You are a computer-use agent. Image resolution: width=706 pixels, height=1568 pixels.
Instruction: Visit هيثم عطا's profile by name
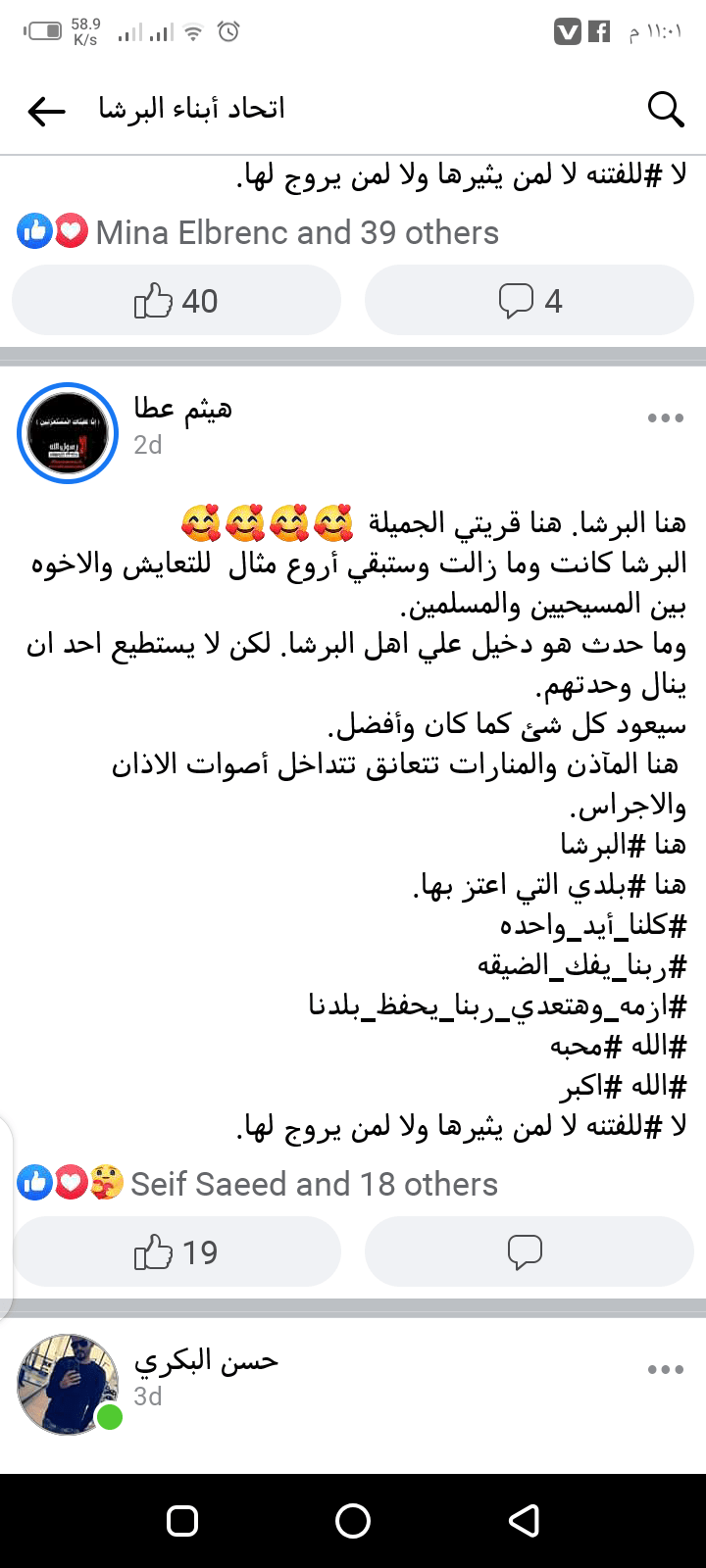point(183,408)
